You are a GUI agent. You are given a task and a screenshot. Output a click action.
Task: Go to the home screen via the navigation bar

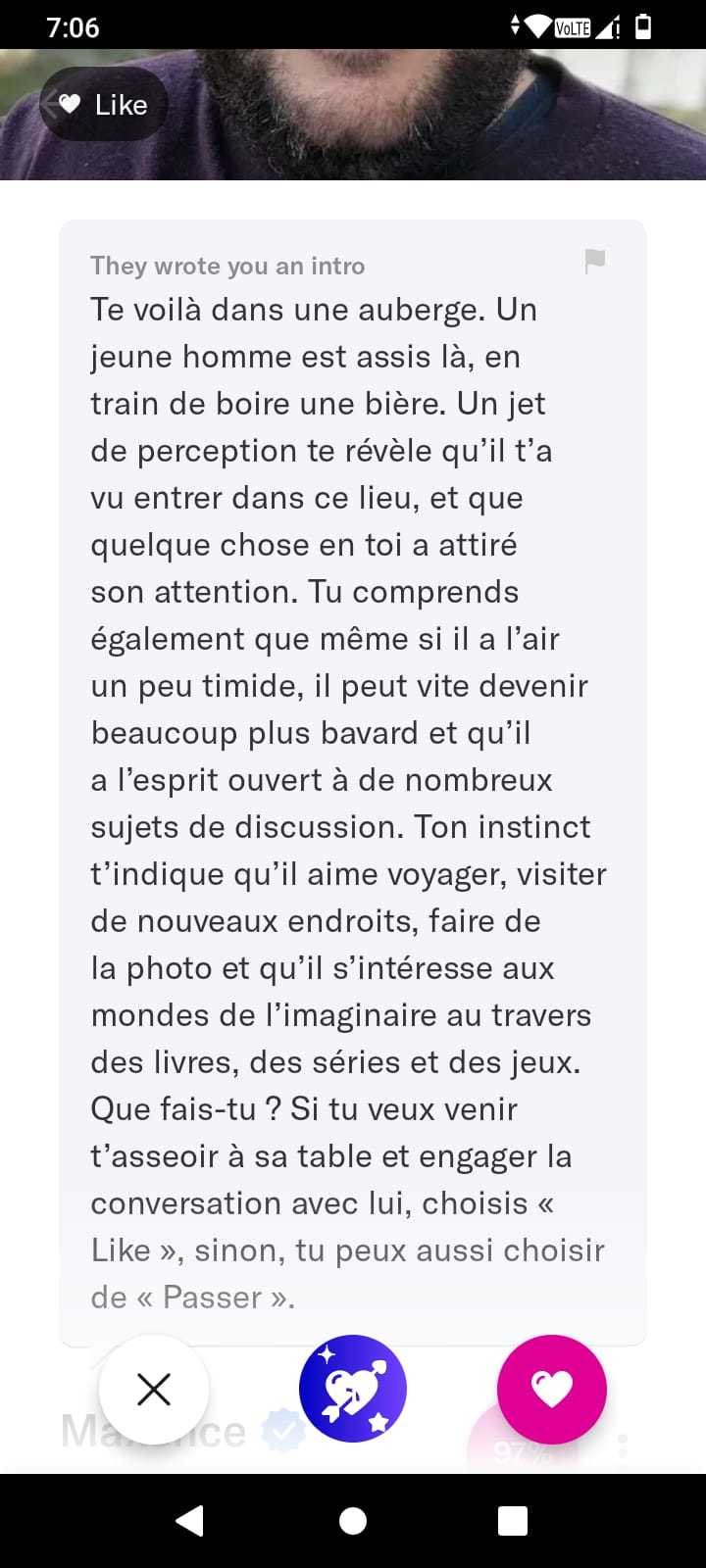(353, 1521)
